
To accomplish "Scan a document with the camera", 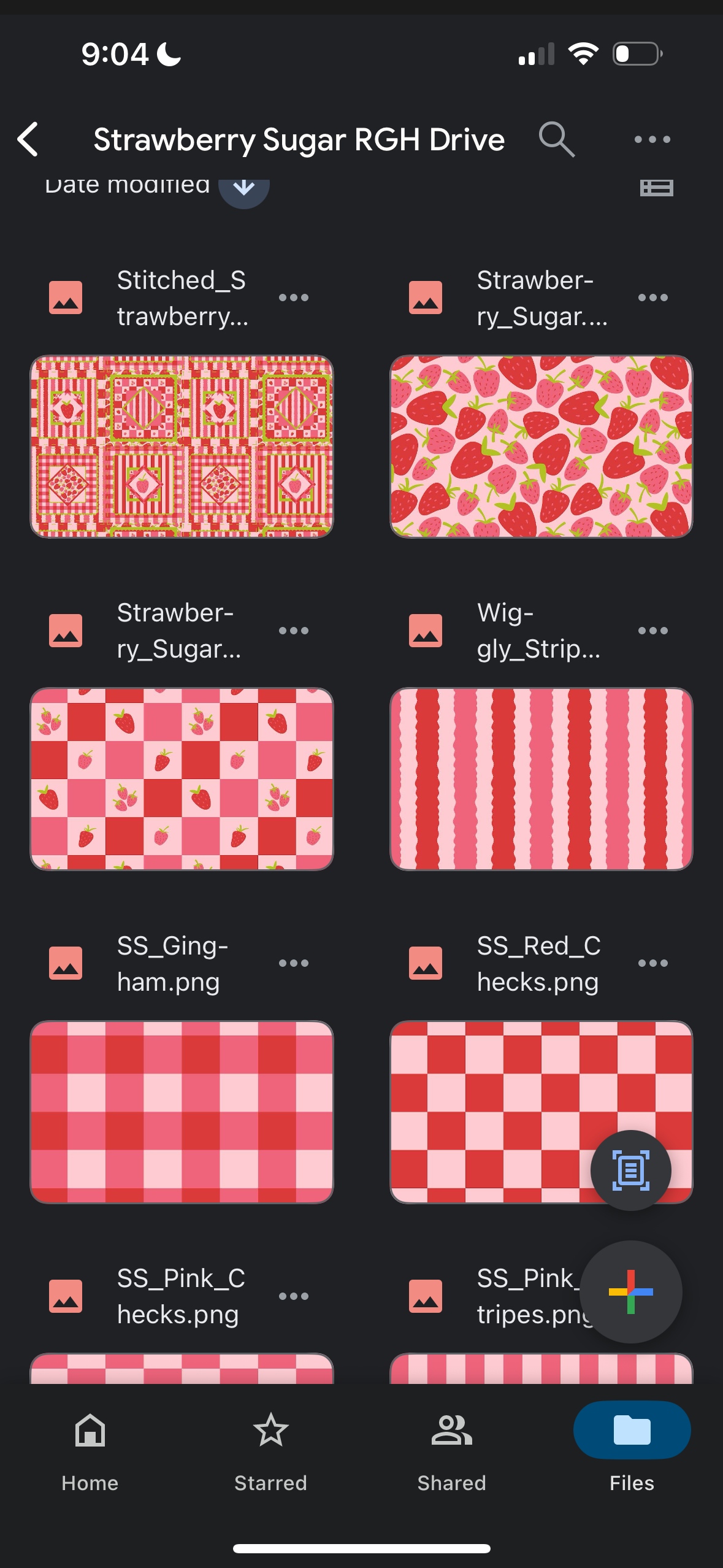I will [630, 1170].
